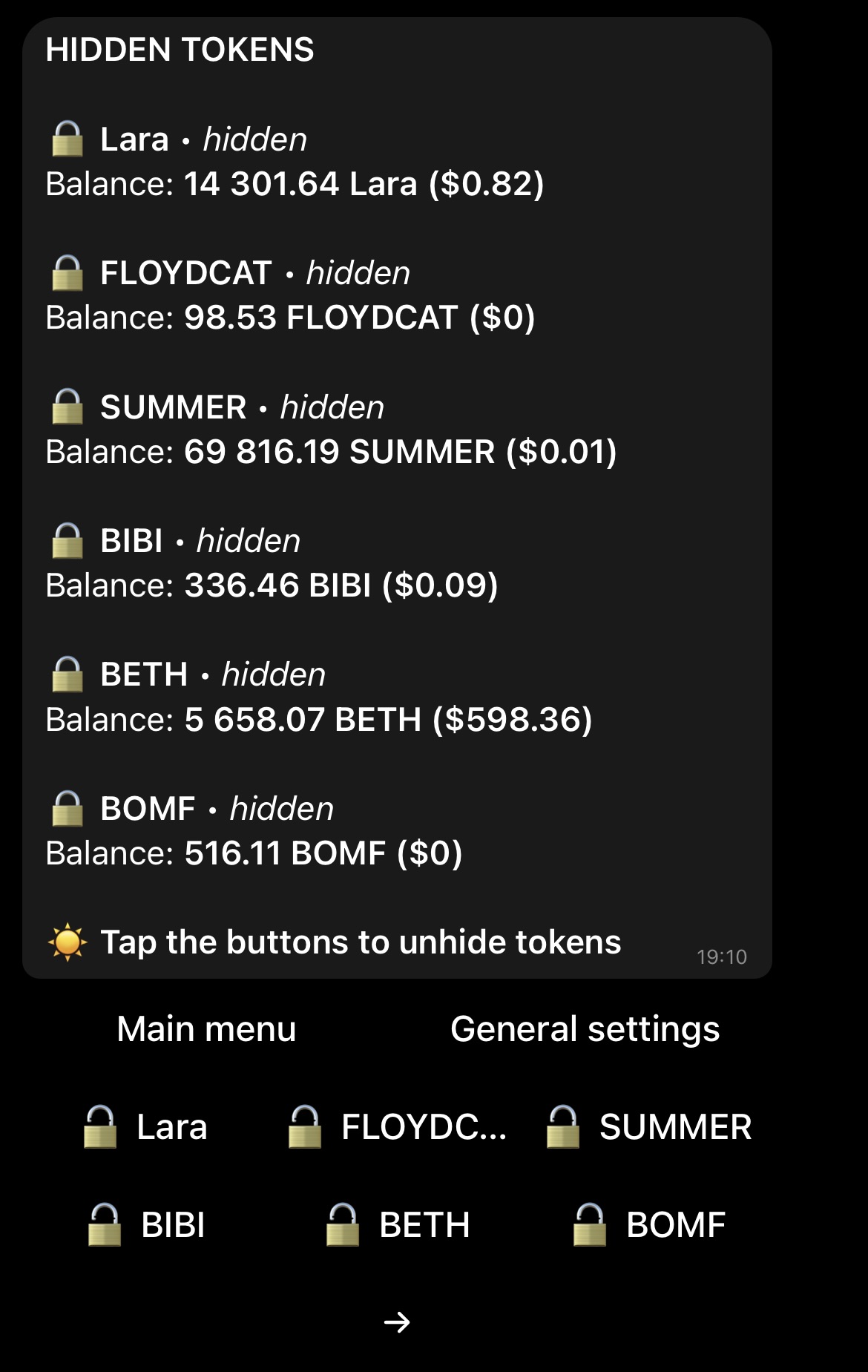Unhide the SUMMER token
This screenshot has height=1372, width=868.
[649, 1126]
